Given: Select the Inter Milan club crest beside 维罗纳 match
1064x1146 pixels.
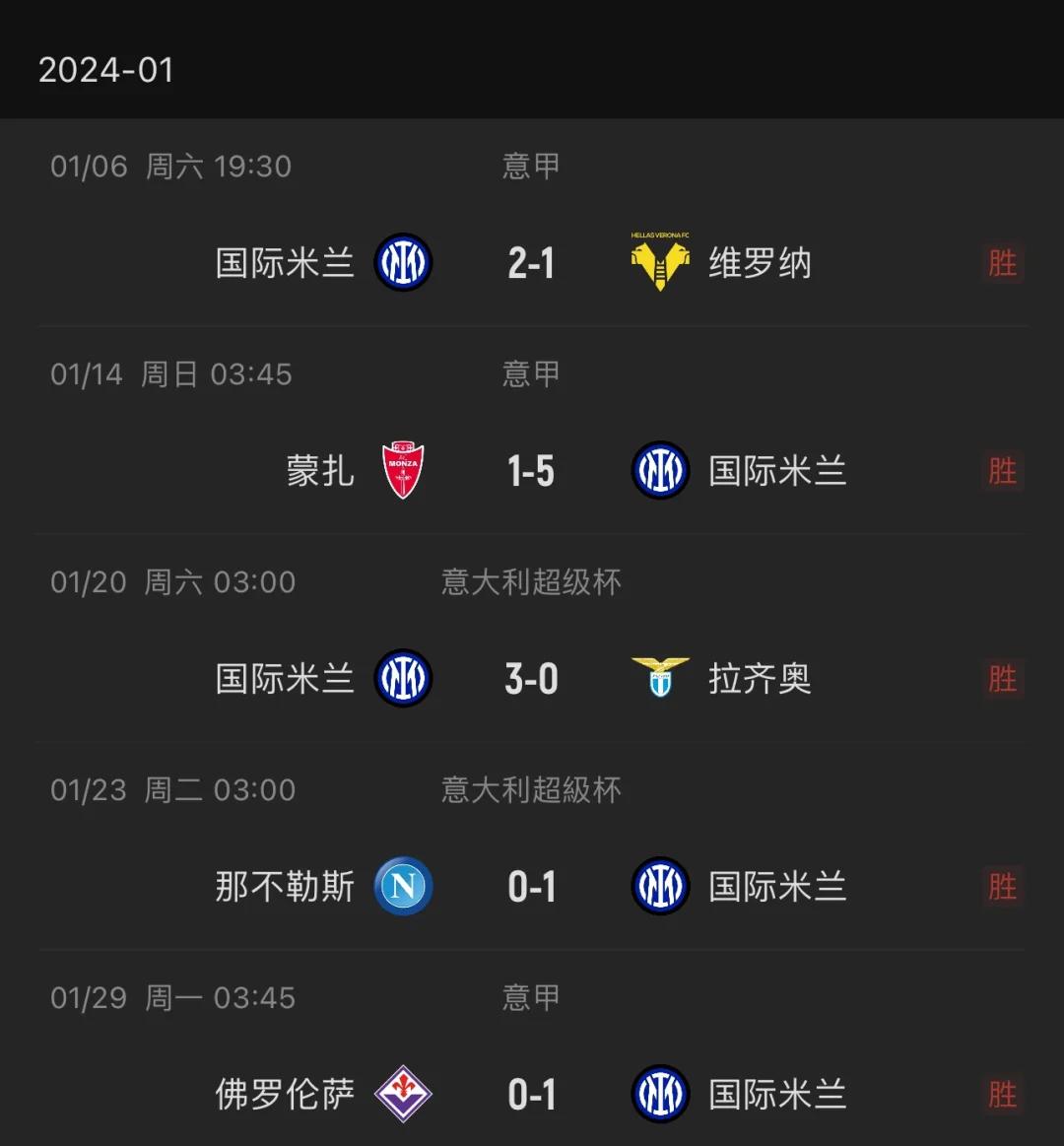Looking at the screenshot, I should point(401,262).
